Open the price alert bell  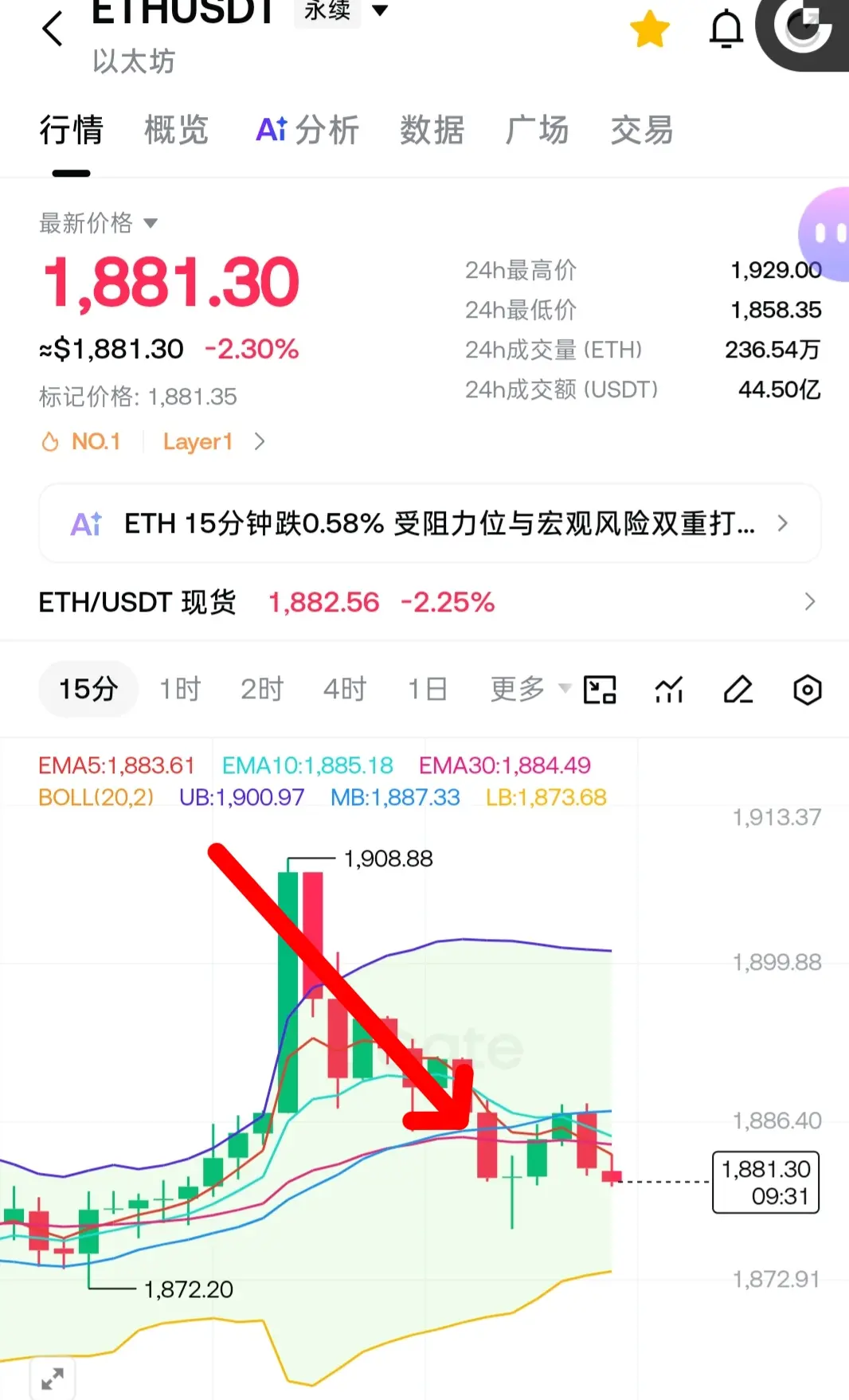(726, 29)
